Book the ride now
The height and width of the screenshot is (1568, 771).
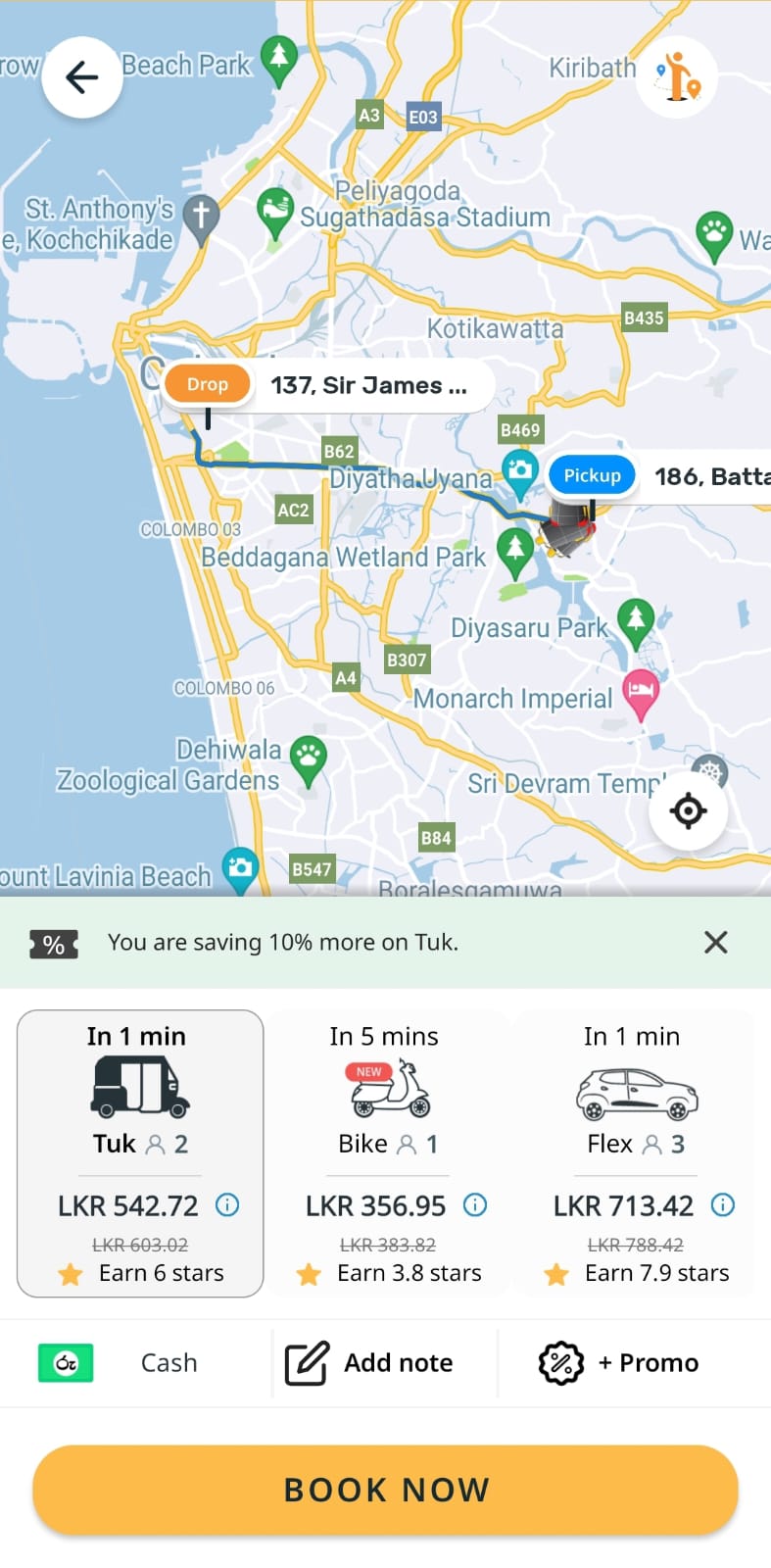pyautogui.click(x=385, y=1490)
